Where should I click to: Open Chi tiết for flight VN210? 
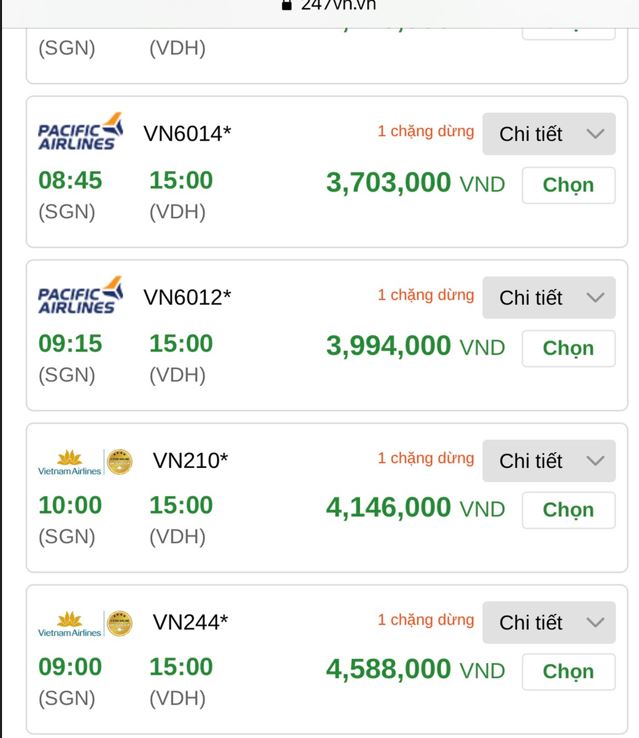click(x=548, y=461)
